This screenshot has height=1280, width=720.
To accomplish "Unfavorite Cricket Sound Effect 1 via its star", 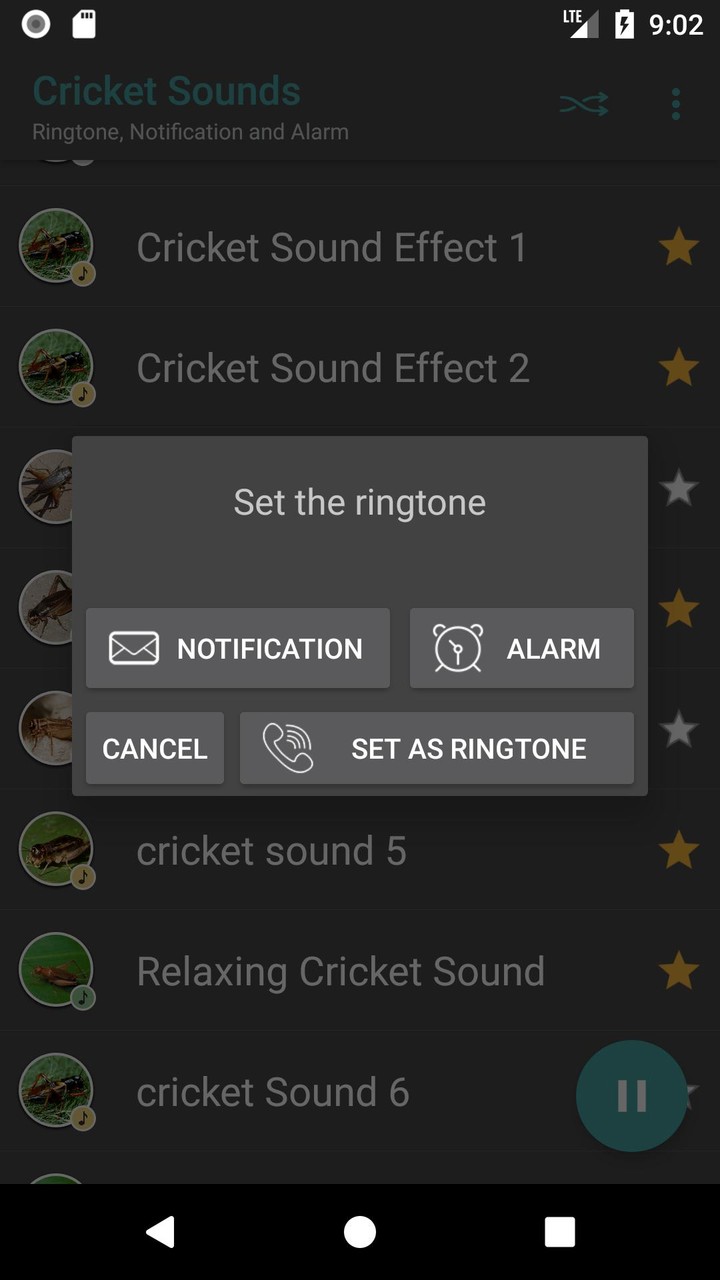I will point(678,247).
